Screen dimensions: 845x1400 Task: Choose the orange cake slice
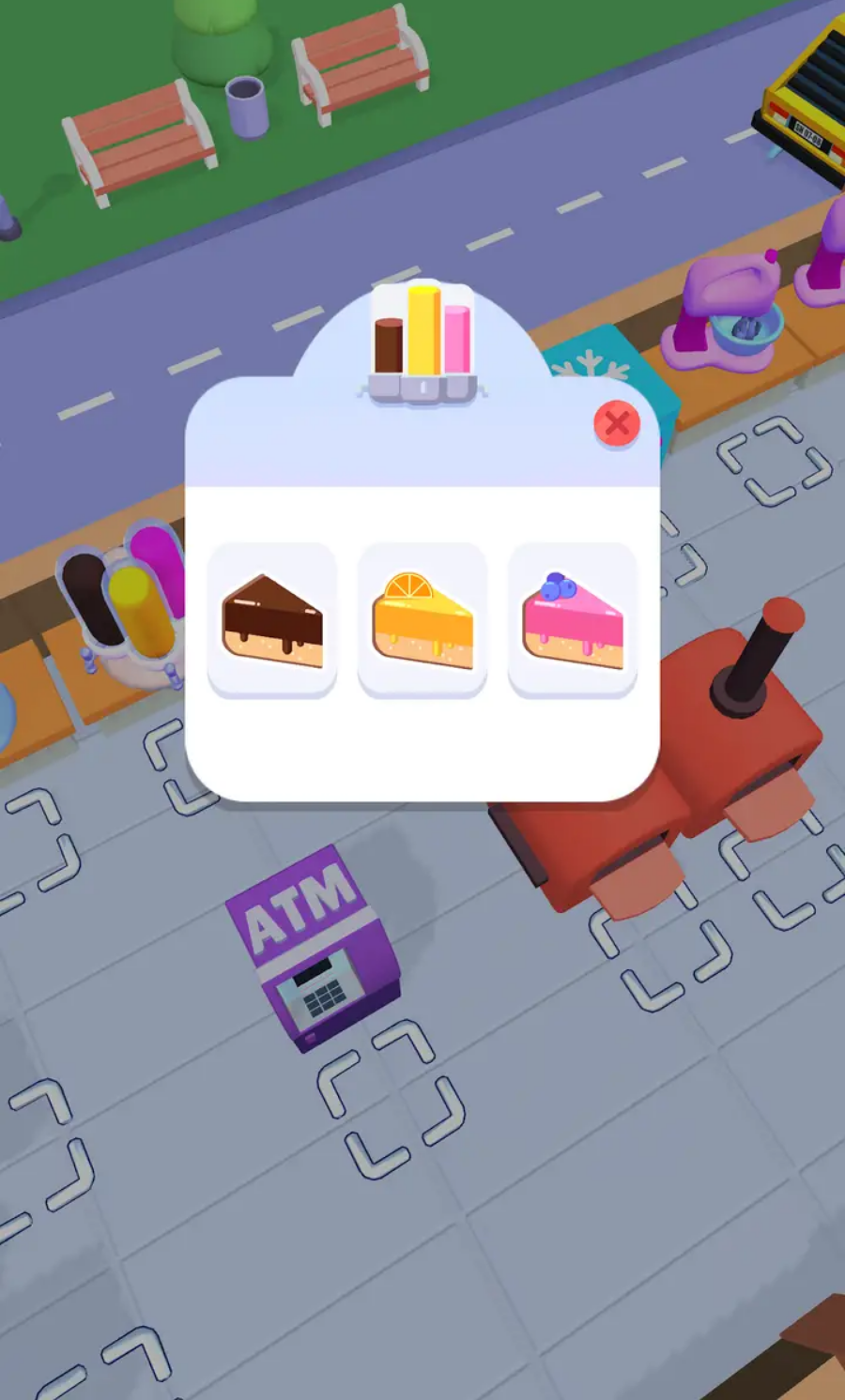coord(422,619)
